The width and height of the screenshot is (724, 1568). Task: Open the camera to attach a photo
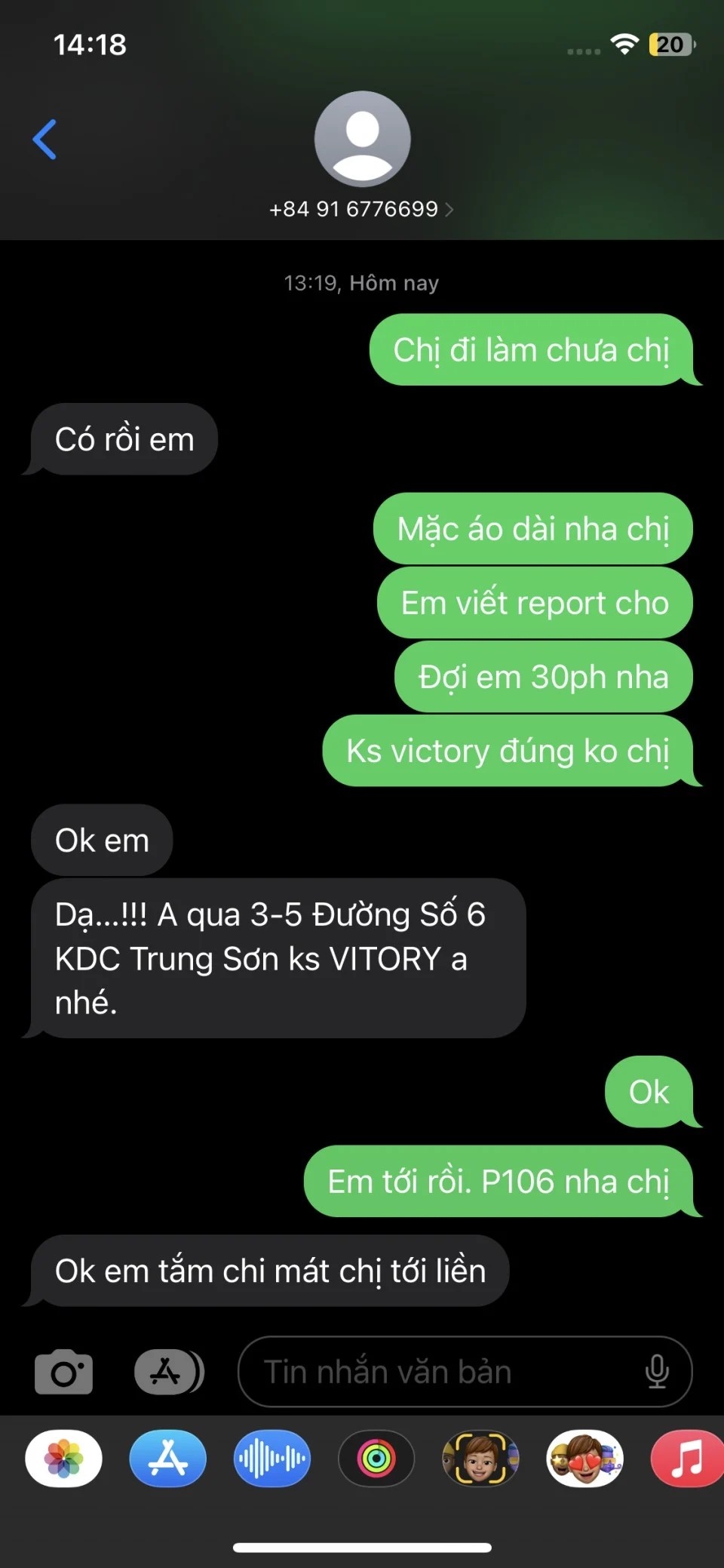coord(64,1372)
